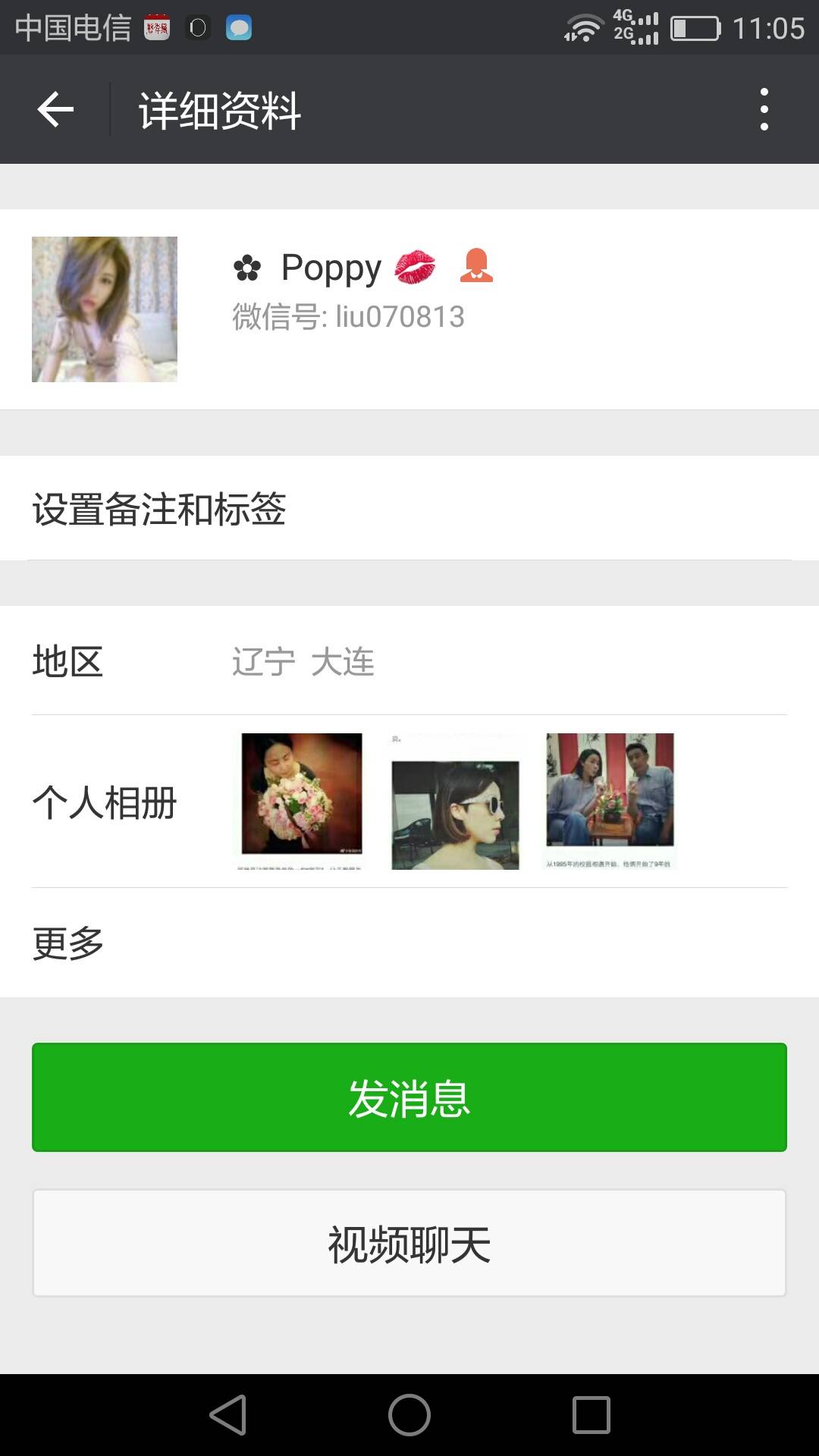The height and width of the screenshot is (1456, 819).
Task: Open the three-dot overflow menu
Action: 764,110
